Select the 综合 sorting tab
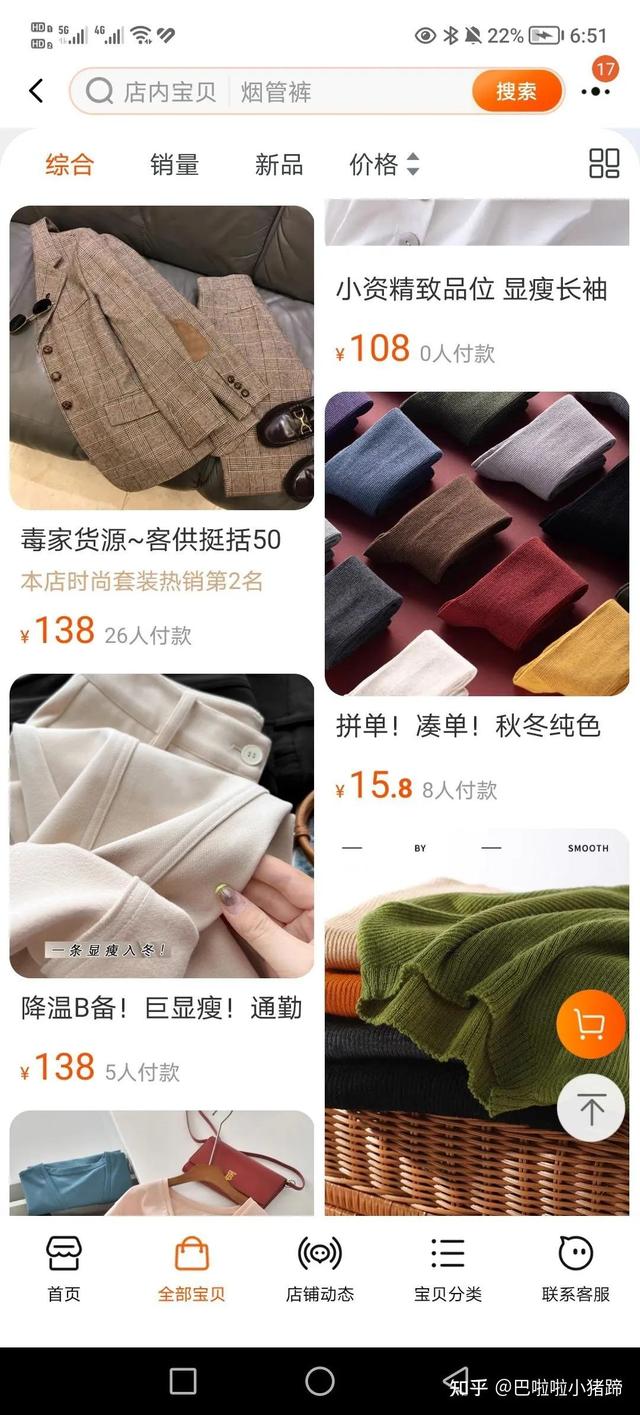The image size is (640, 1415). coord(69,165)
